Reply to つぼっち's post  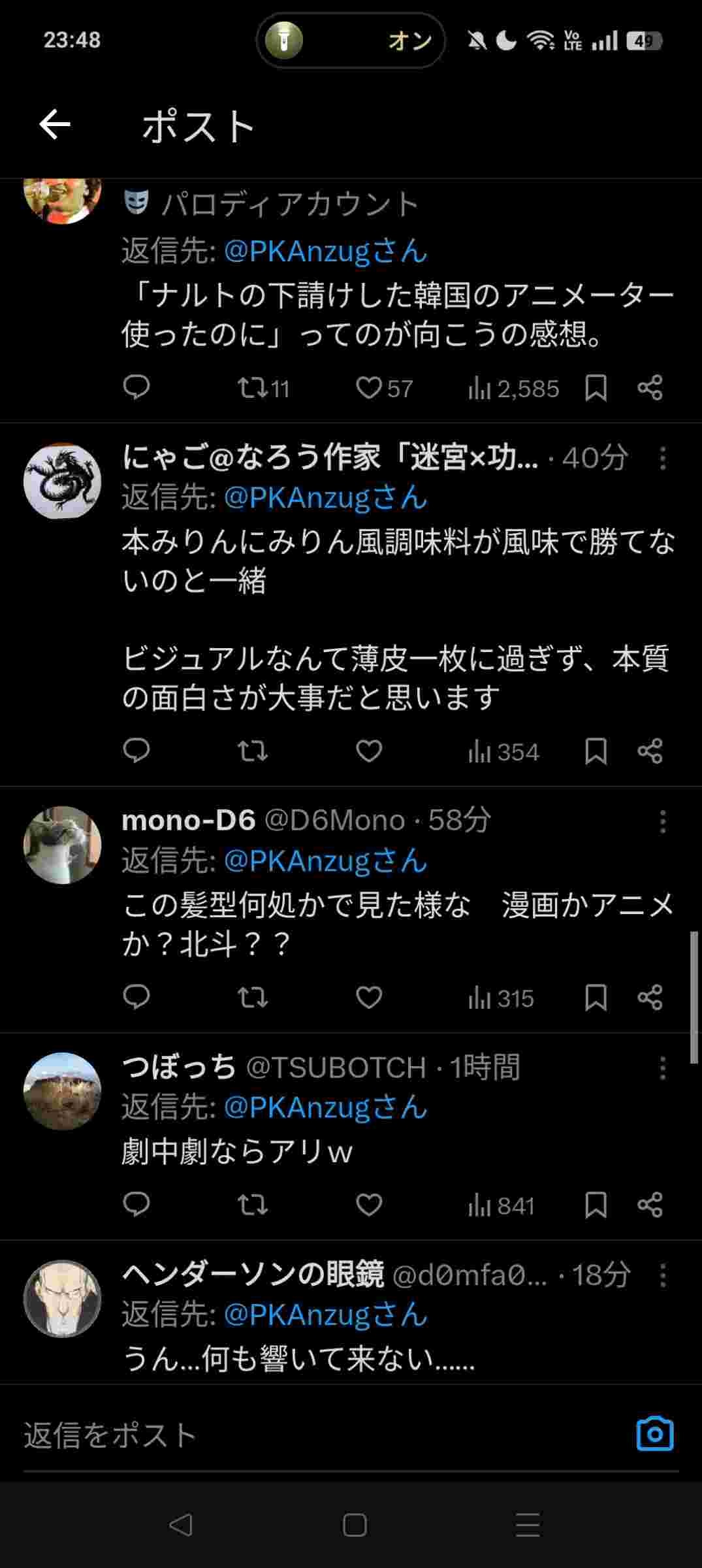[x=136, y=1205]
